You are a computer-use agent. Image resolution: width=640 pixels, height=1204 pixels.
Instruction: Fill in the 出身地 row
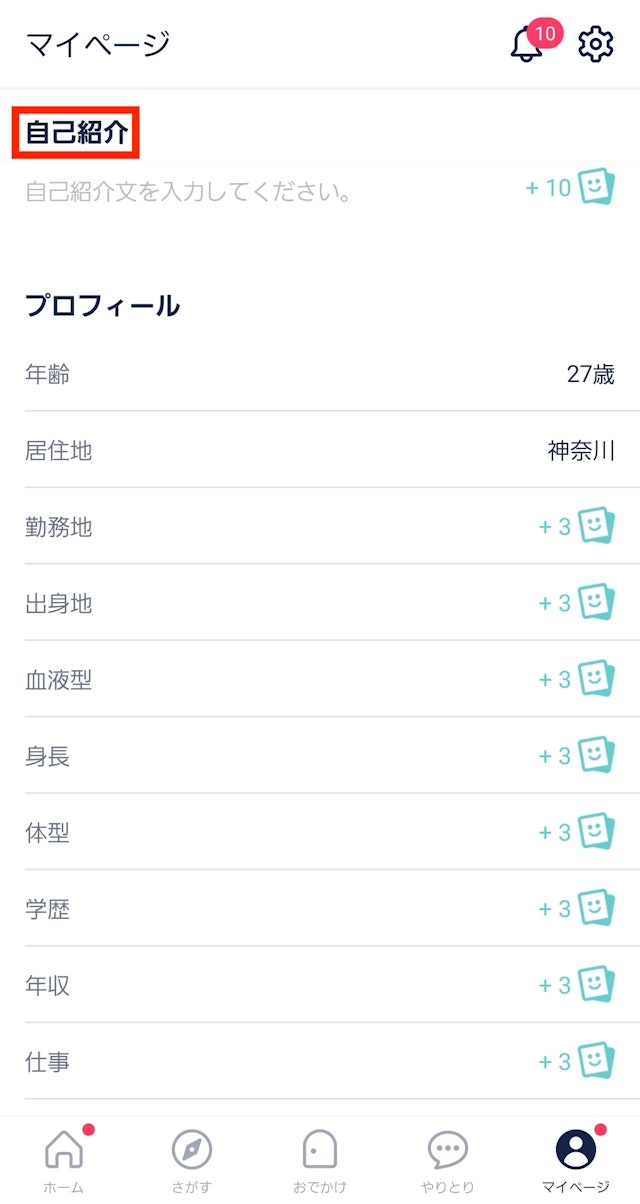(320, 603)
